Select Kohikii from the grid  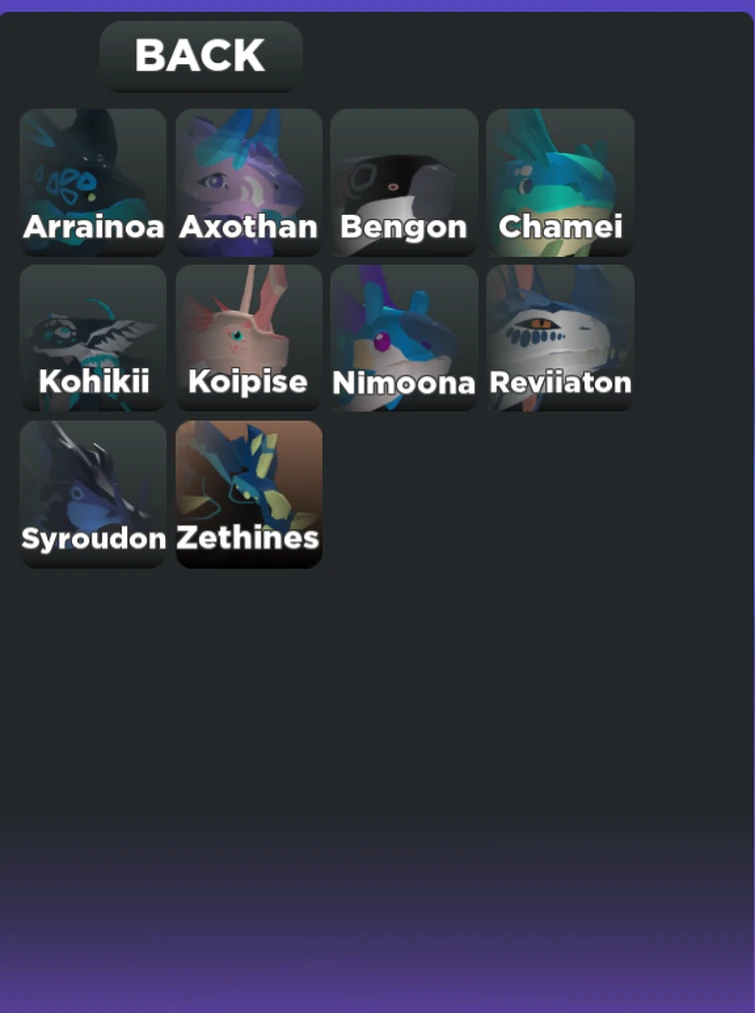tap(93, 338)
